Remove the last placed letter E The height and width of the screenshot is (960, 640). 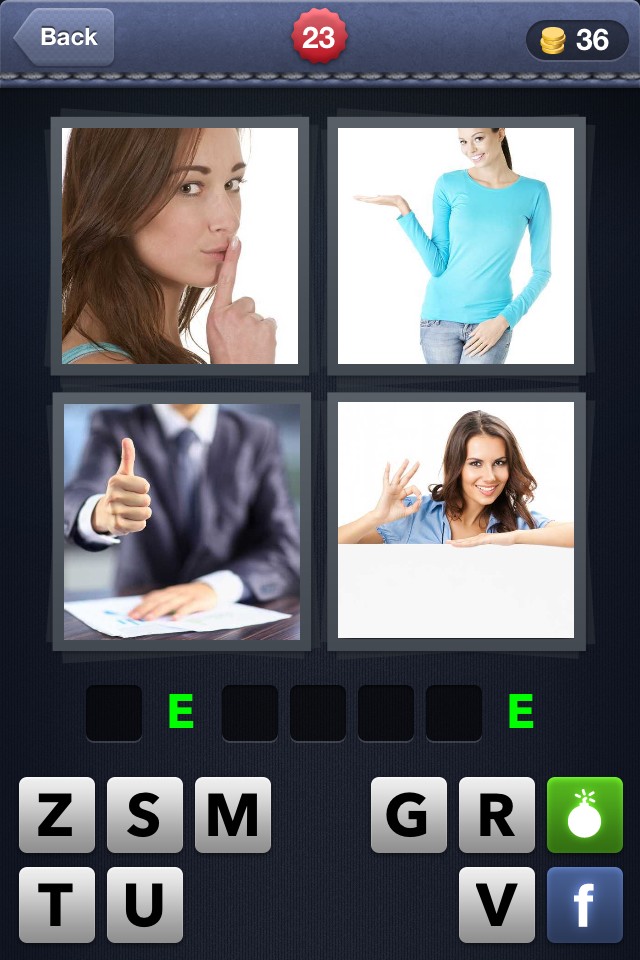coord(521,712)
